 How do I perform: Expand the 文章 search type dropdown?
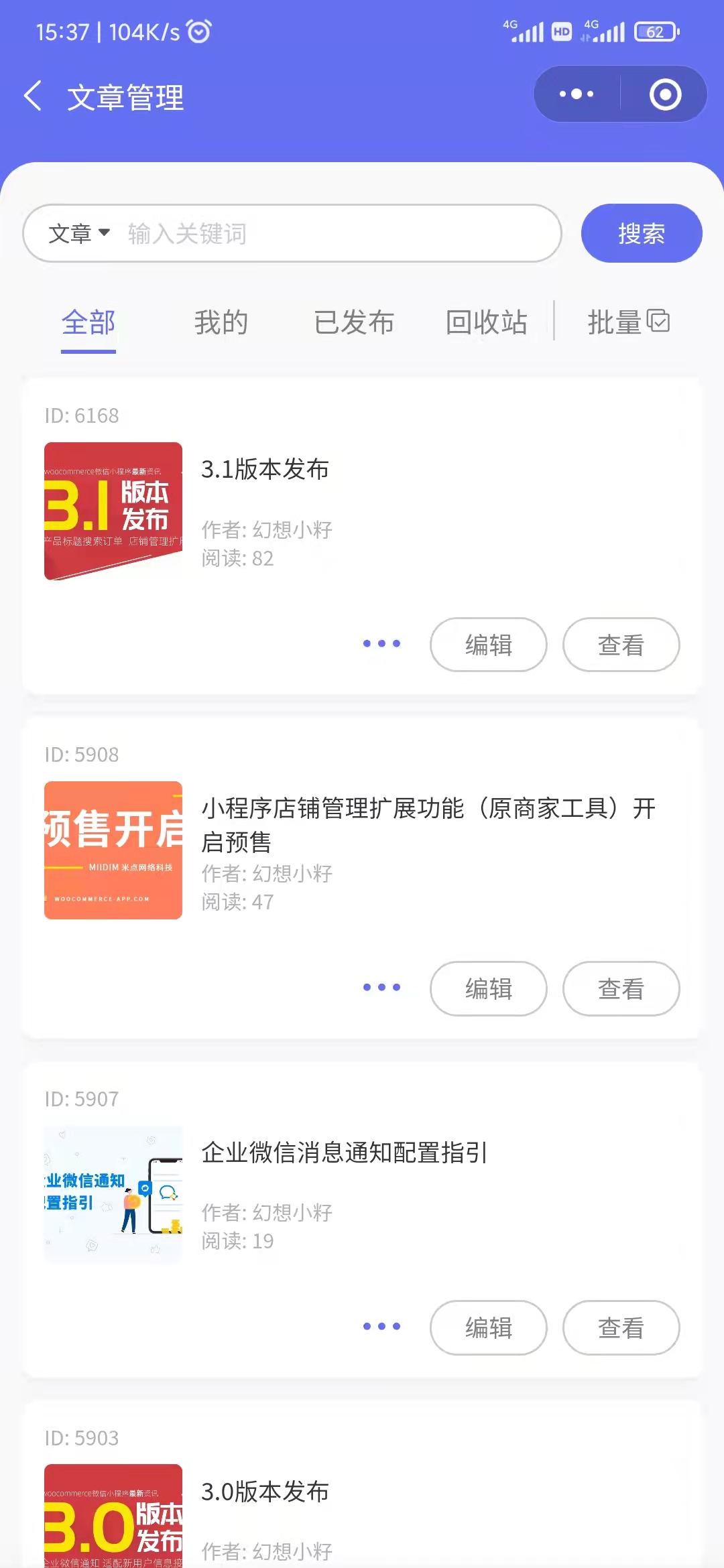pyautogui.click(x=78, y=233)
